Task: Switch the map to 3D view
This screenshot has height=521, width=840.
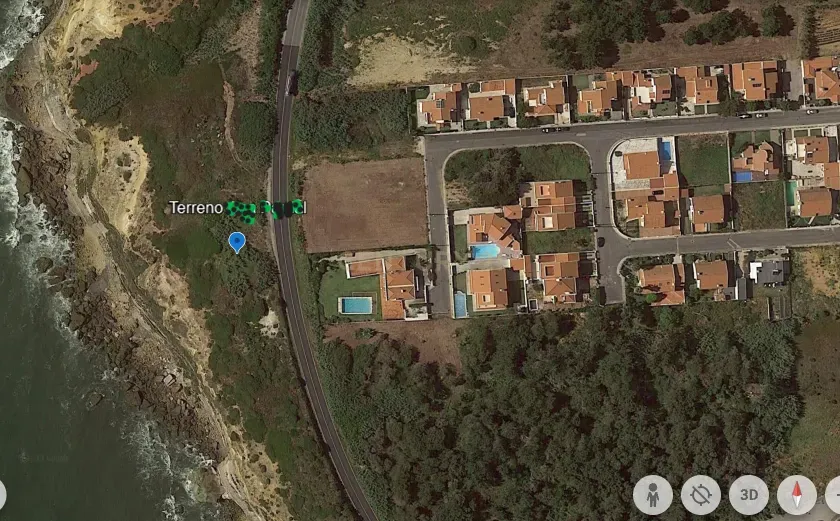Action: tap(748, 494)
